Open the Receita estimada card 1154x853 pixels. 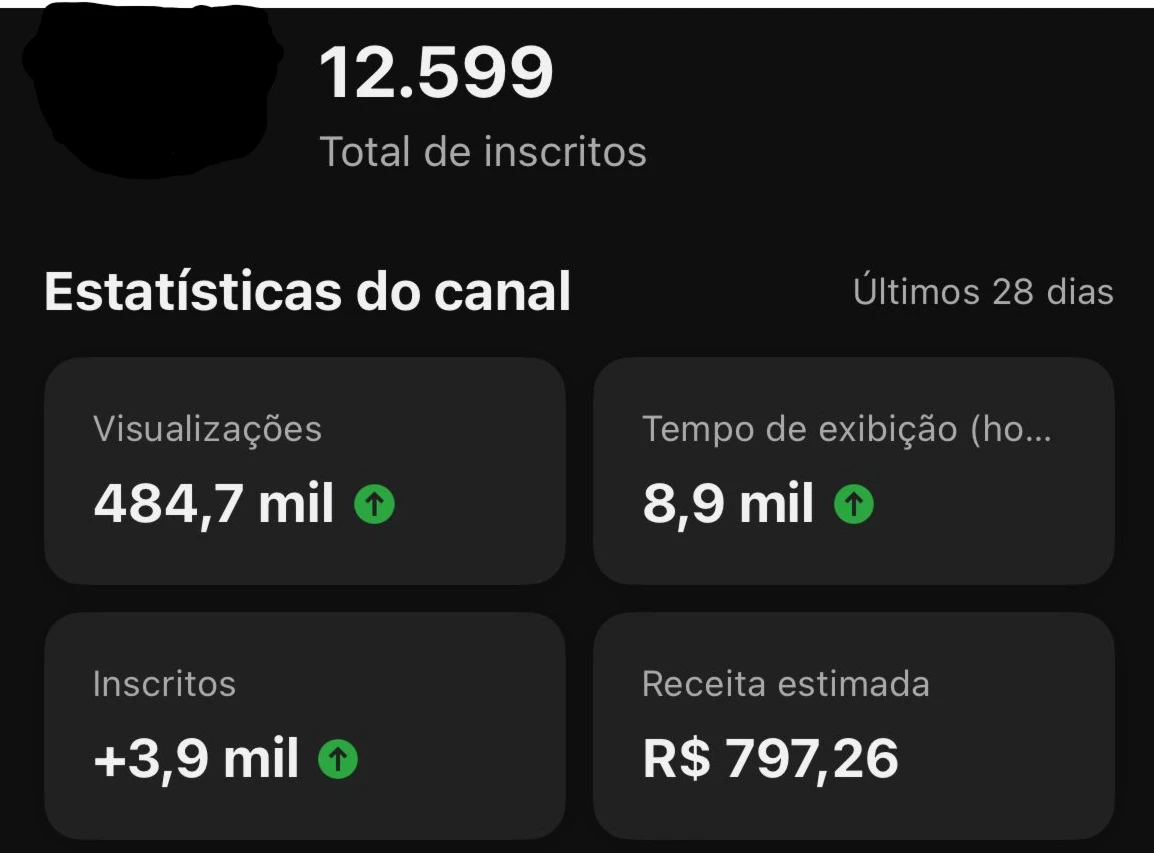[853, 725]
